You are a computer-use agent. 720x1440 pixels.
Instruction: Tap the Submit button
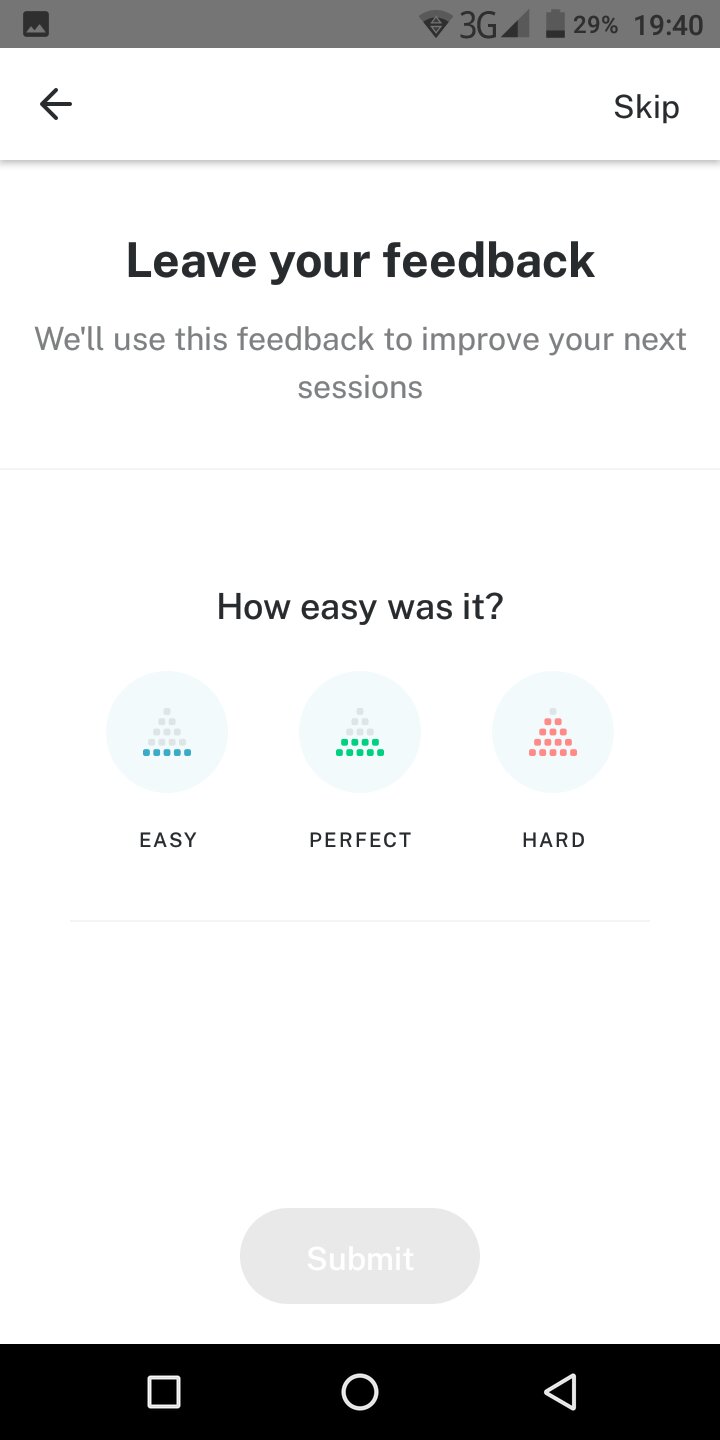click(360, 1256)
